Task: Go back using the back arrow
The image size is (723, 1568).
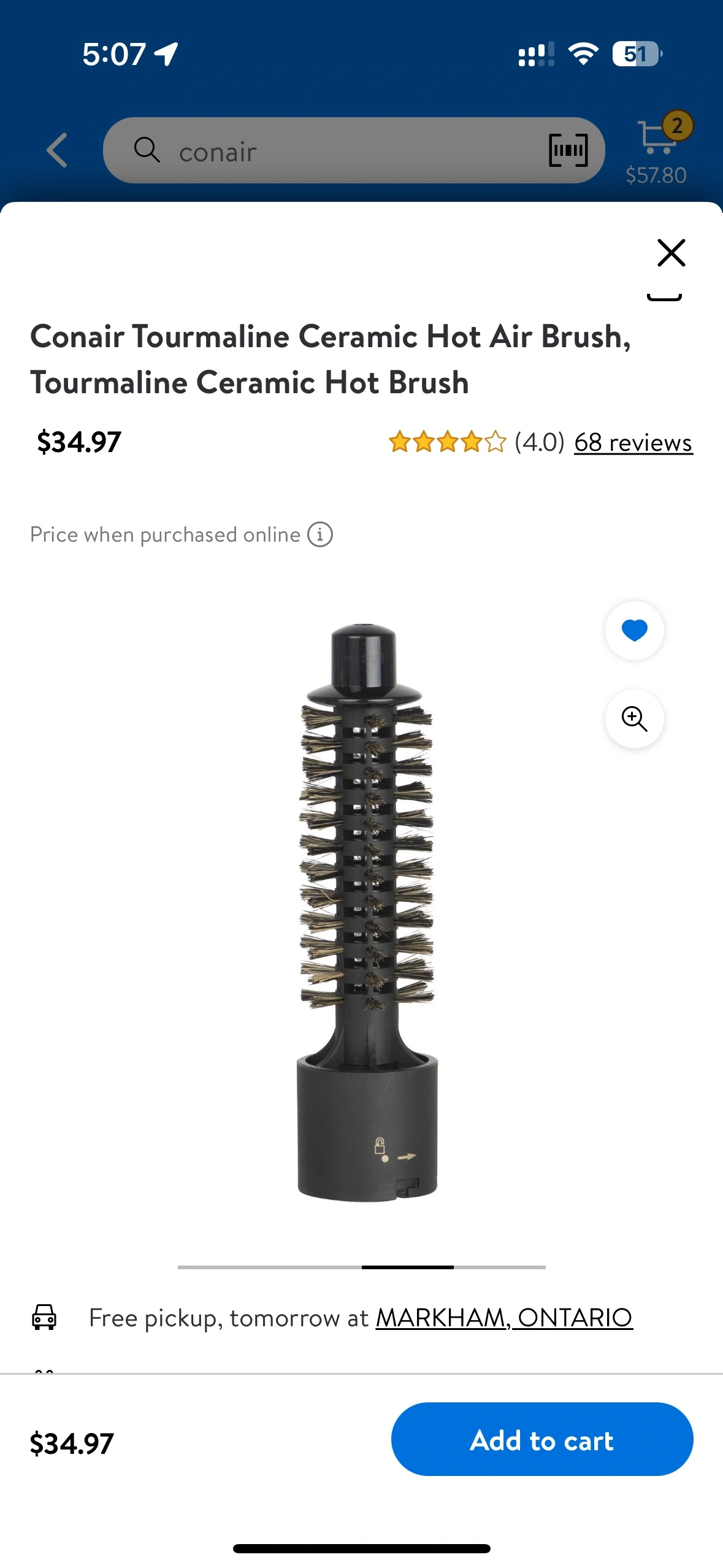Action: [x=56, y=150]
